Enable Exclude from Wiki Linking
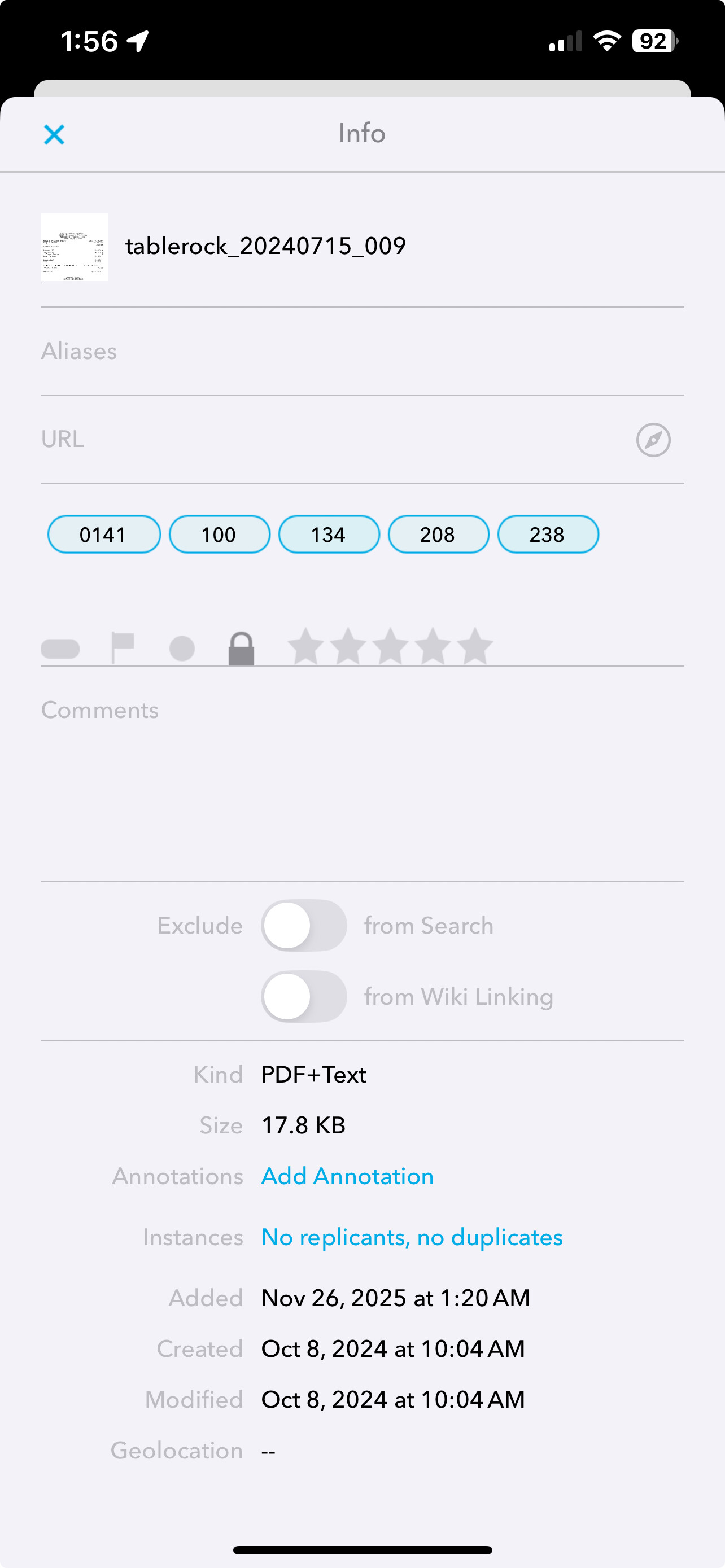Image resolution: width=725 pixels, height=1568 pixels. [x=304, y=996]
